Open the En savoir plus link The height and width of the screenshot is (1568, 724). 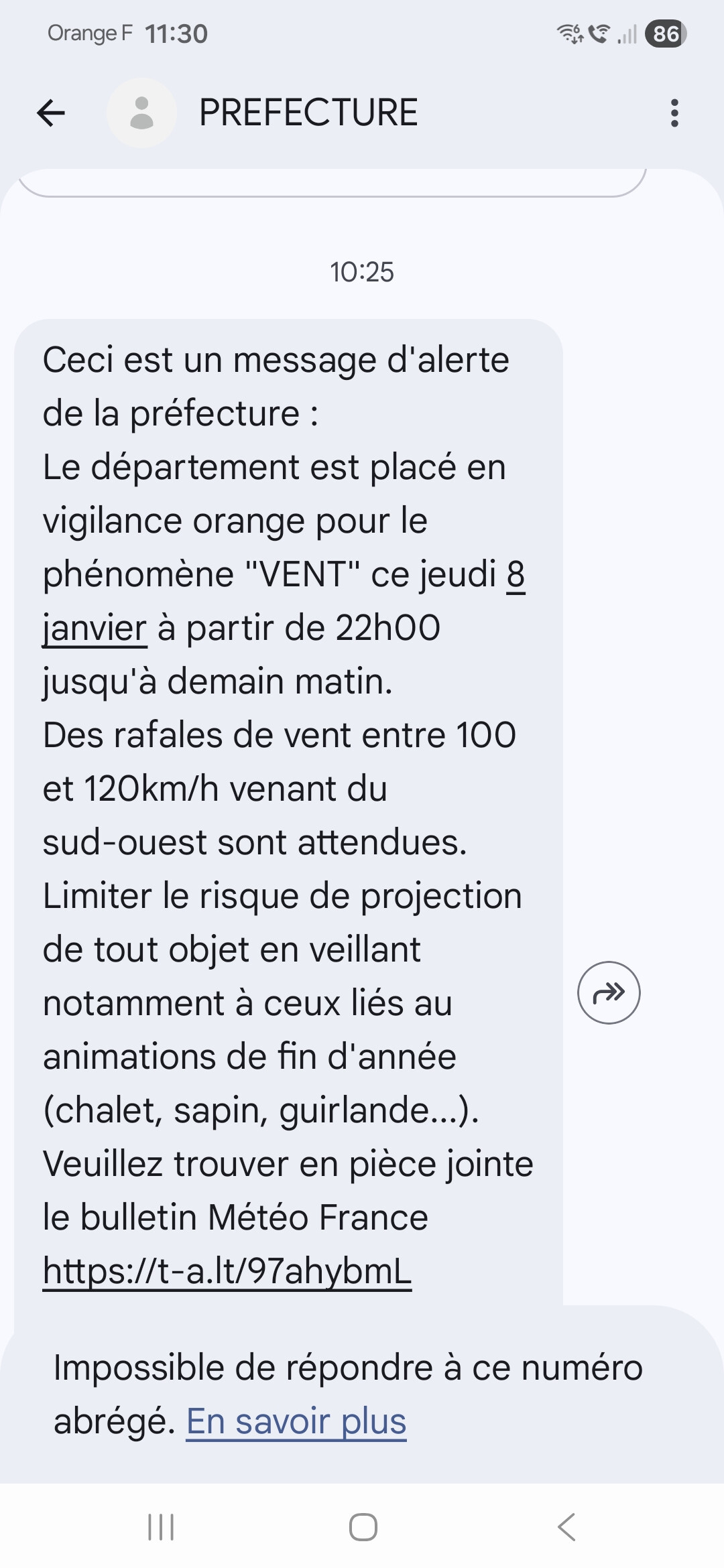[x=296, y=1421]
